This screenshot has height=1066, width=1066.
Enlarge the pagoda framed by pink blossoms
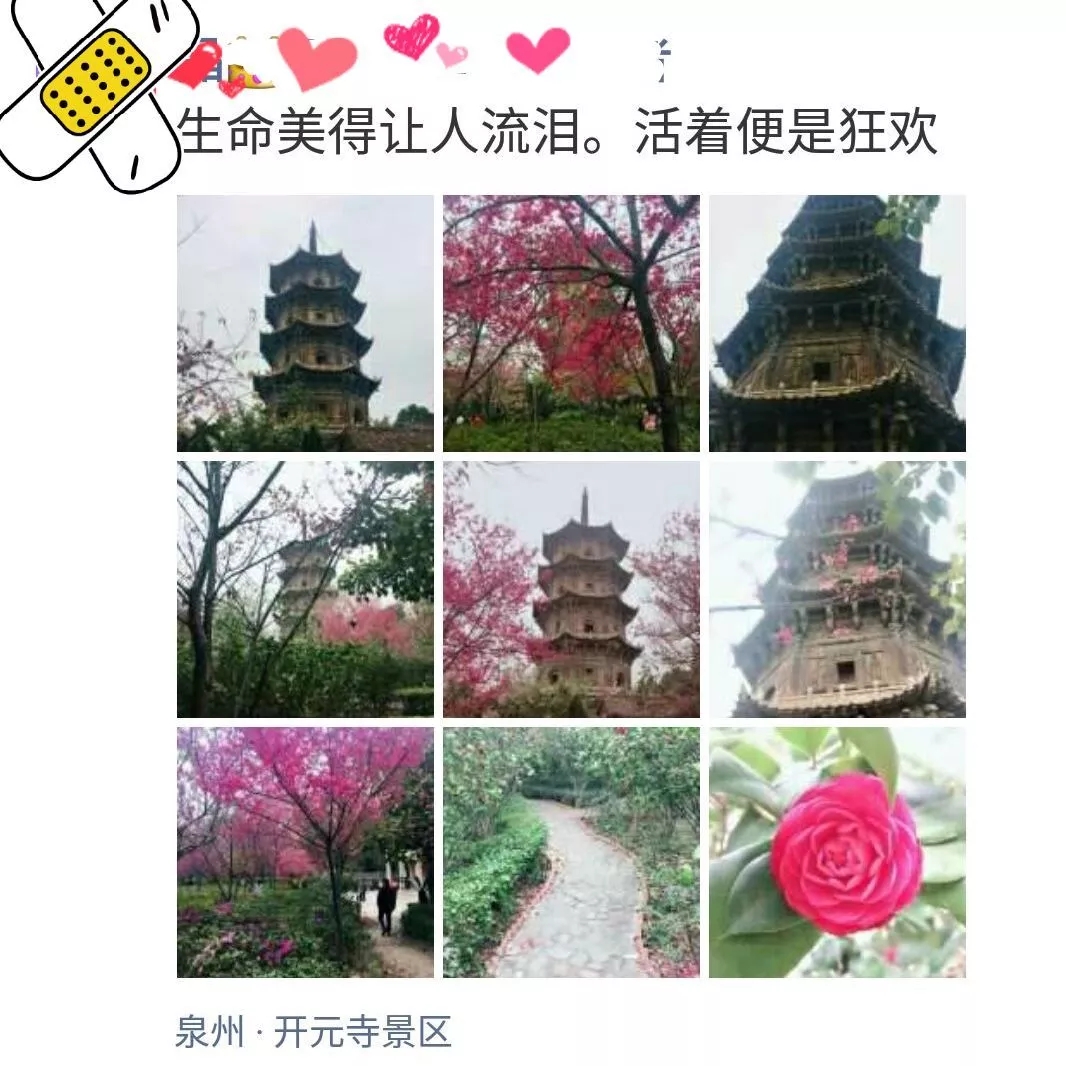click(571, 589)
